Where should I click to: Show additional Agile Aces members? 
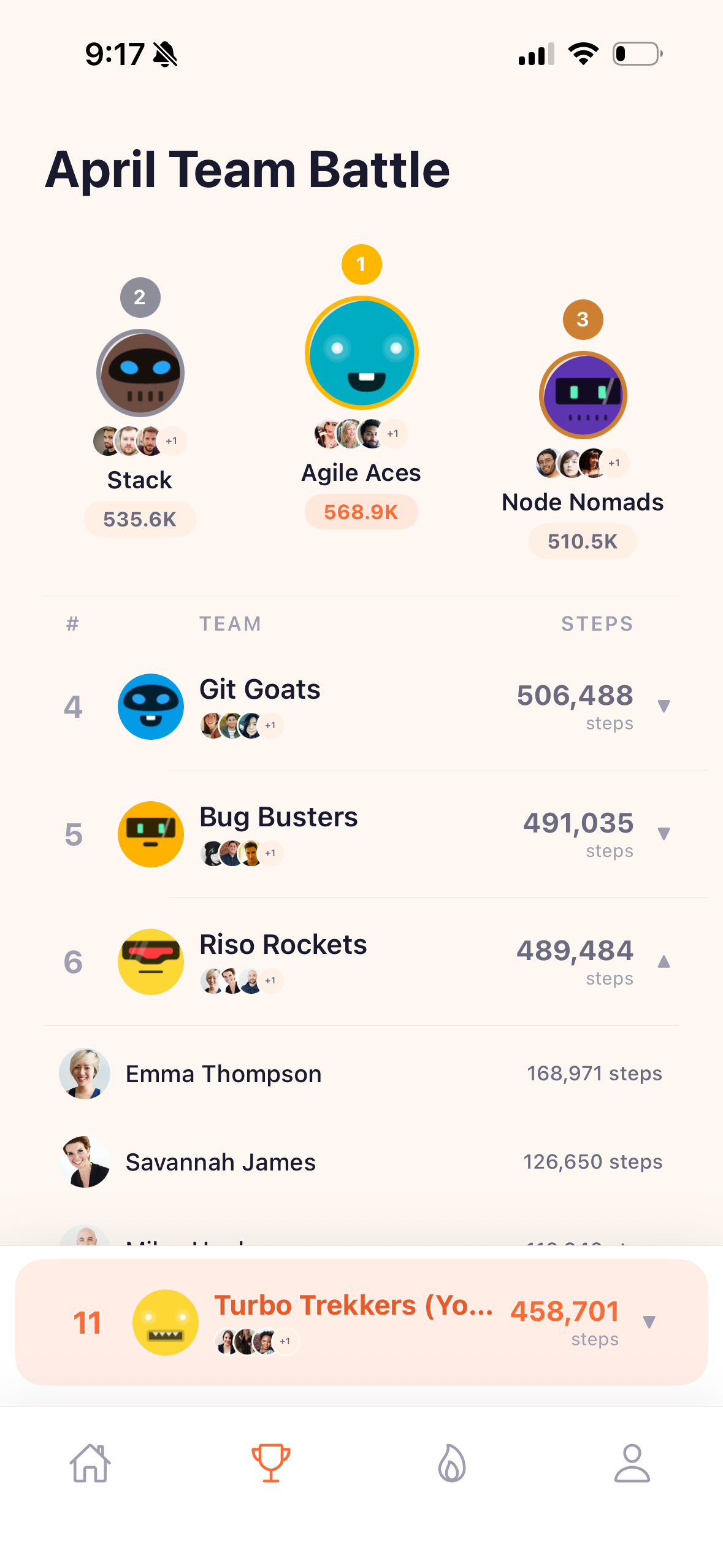393,434
